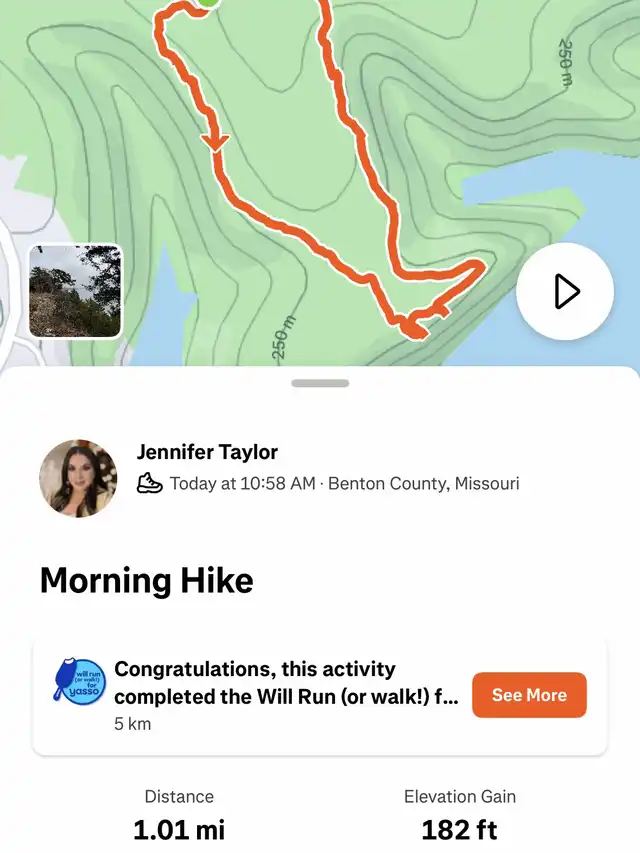The image size is (640, 853).
Task: Open Jennifer Taylor's profile picture
Action: [x=78, y=478]
